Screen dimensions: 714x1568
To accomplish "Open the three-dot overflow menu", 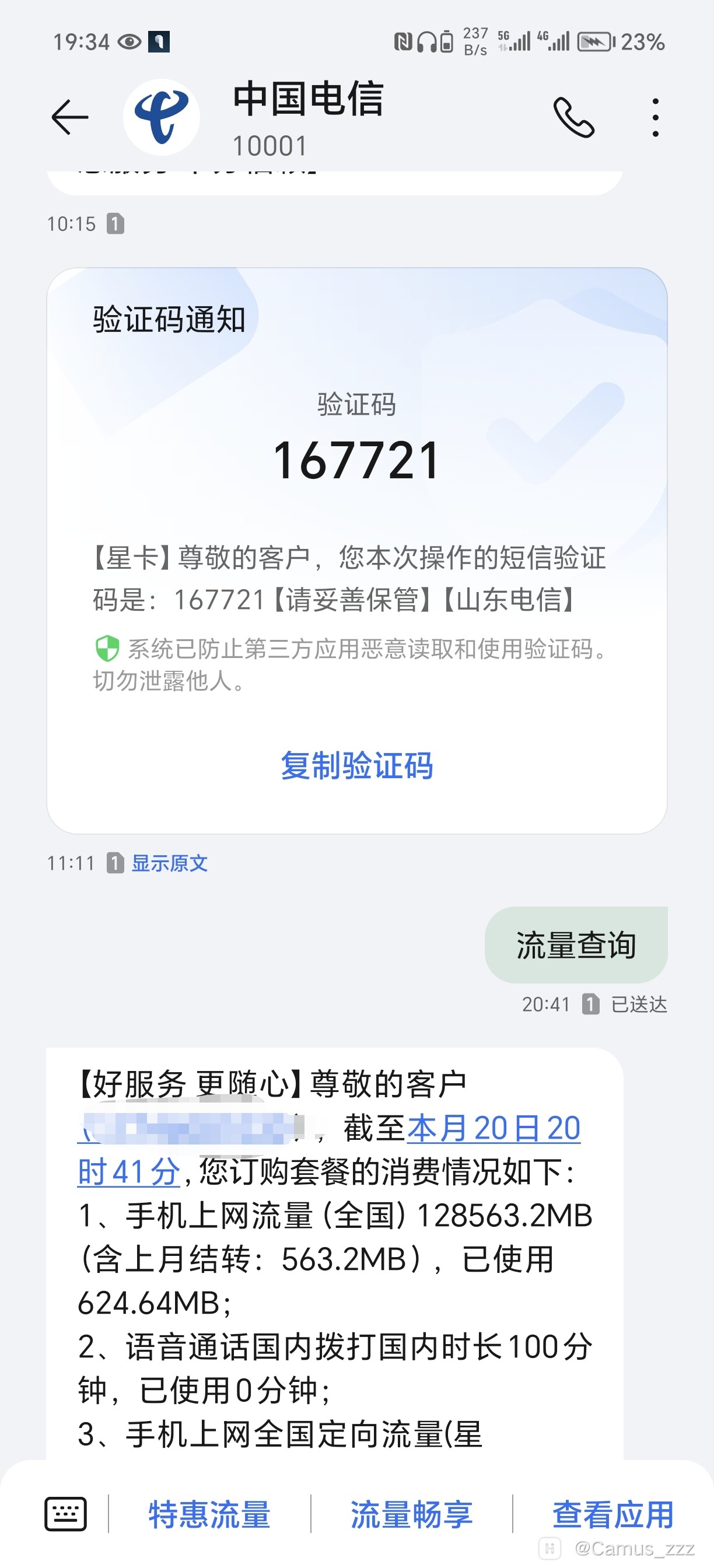I will tap(655, 117).
